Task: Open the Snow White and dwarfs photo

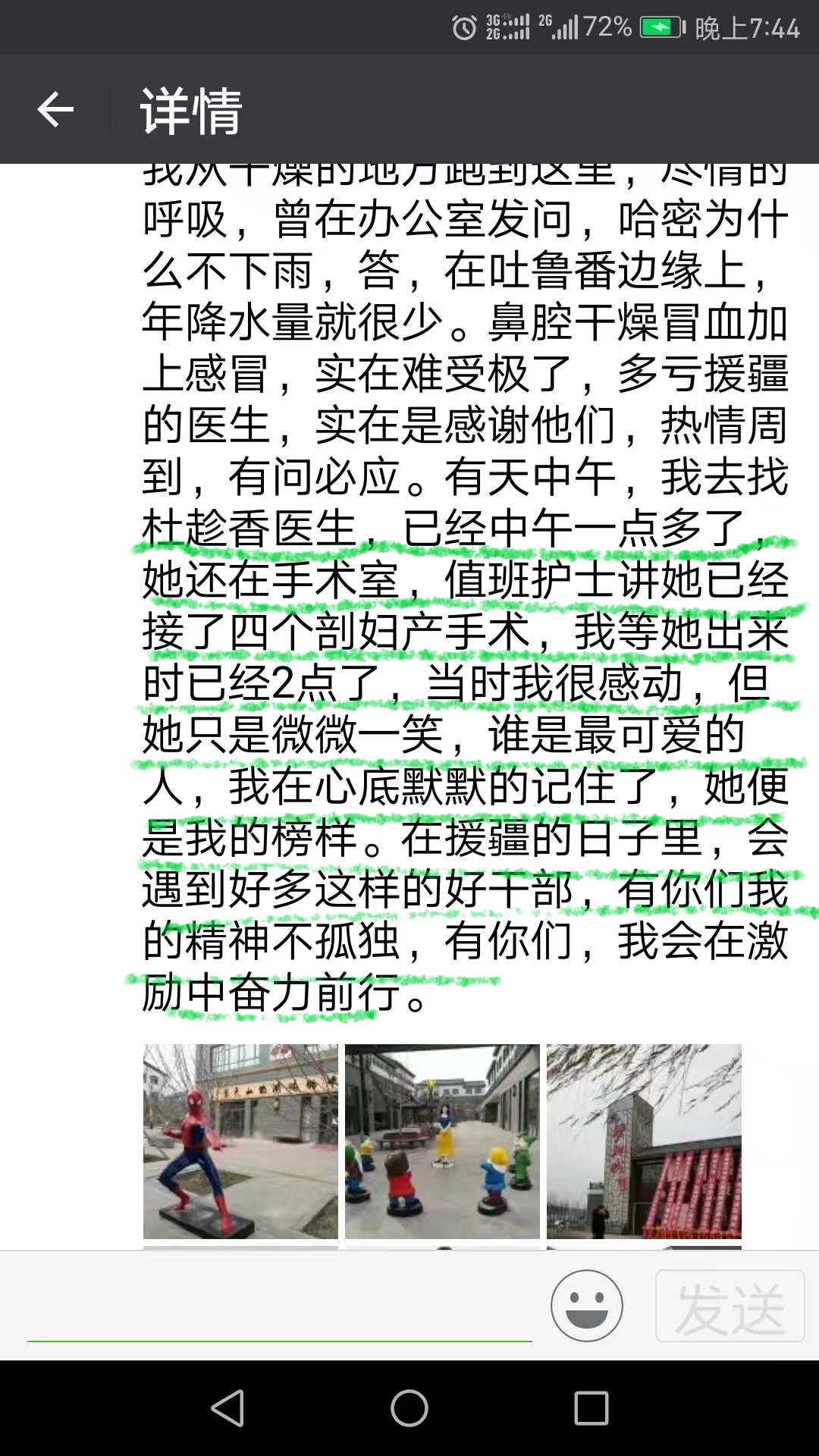Action: [442, 1141]
